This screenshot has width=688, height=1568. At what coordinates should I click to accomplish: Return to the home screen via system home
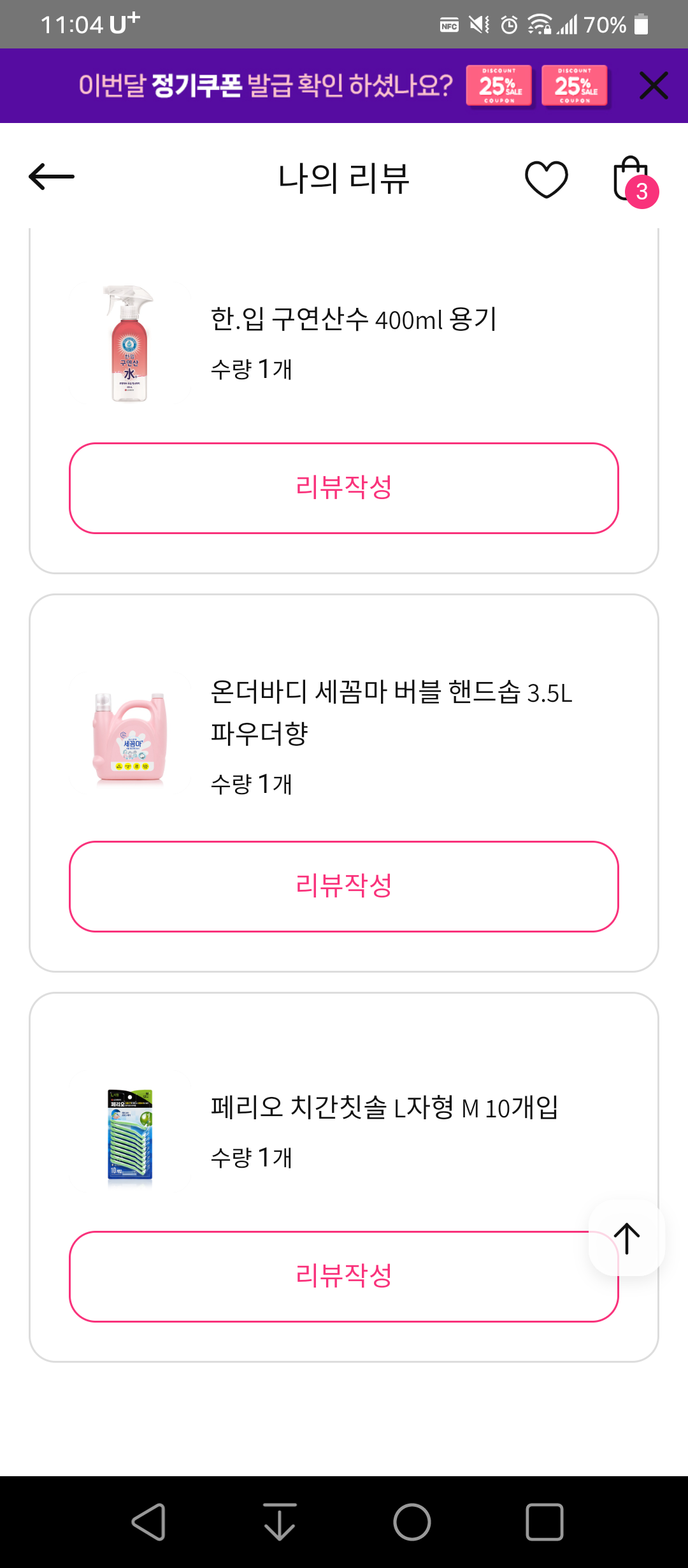(412, 1522)
